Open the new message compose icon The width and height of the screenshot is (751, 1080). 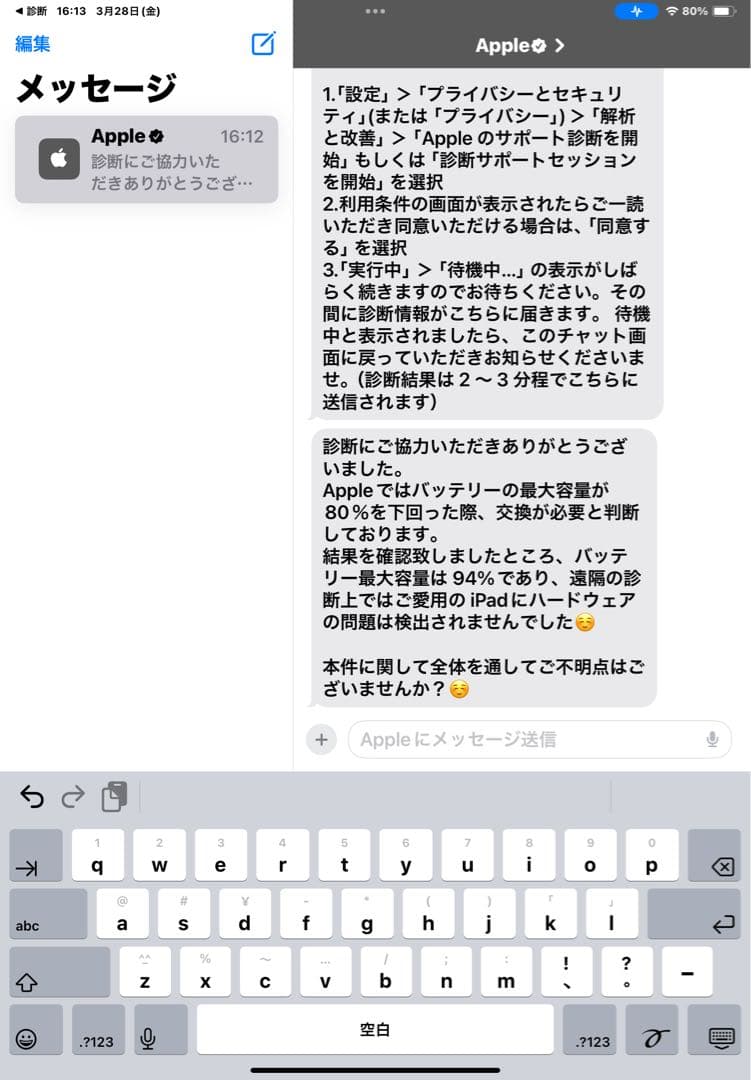tap(261, 44)
